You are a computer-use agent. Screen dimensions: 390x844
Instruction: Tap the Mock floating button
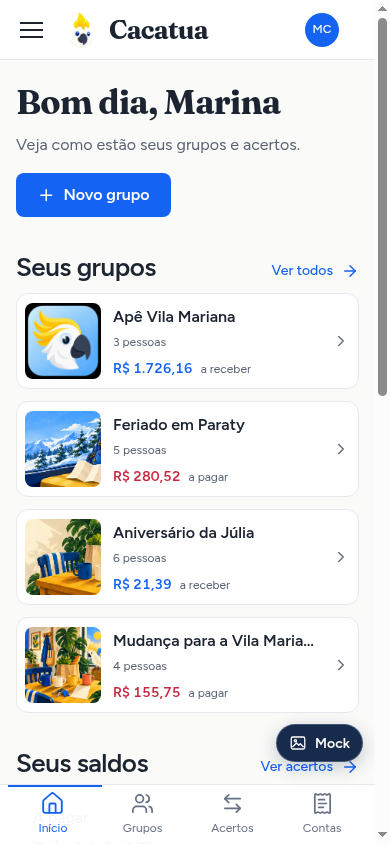pyautogui.click(x=320, y=743)
